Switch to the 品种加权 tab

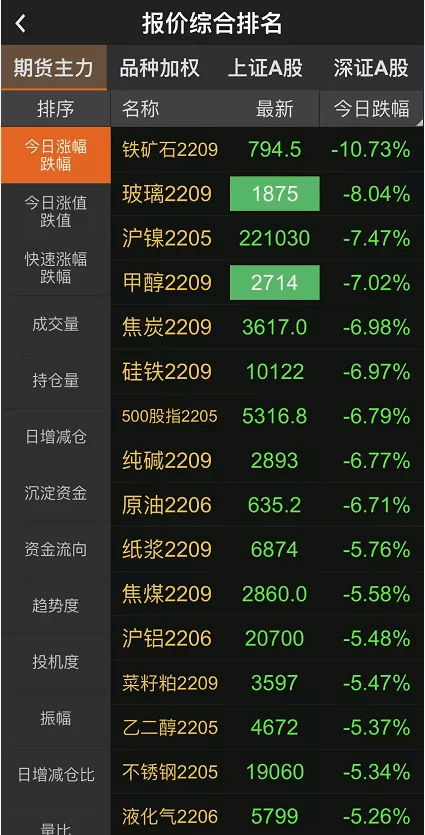[x=160, y=68]
